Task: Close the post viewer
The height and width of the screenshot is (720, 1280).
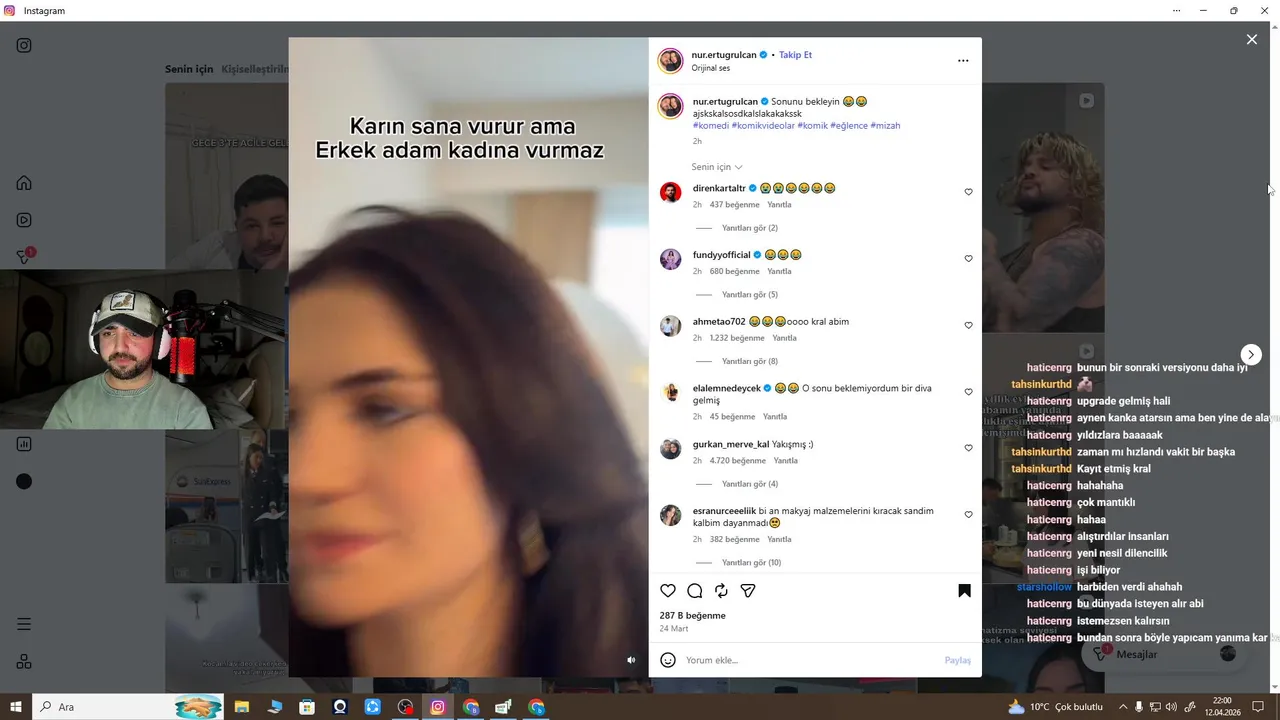Action: point(1251,40)
